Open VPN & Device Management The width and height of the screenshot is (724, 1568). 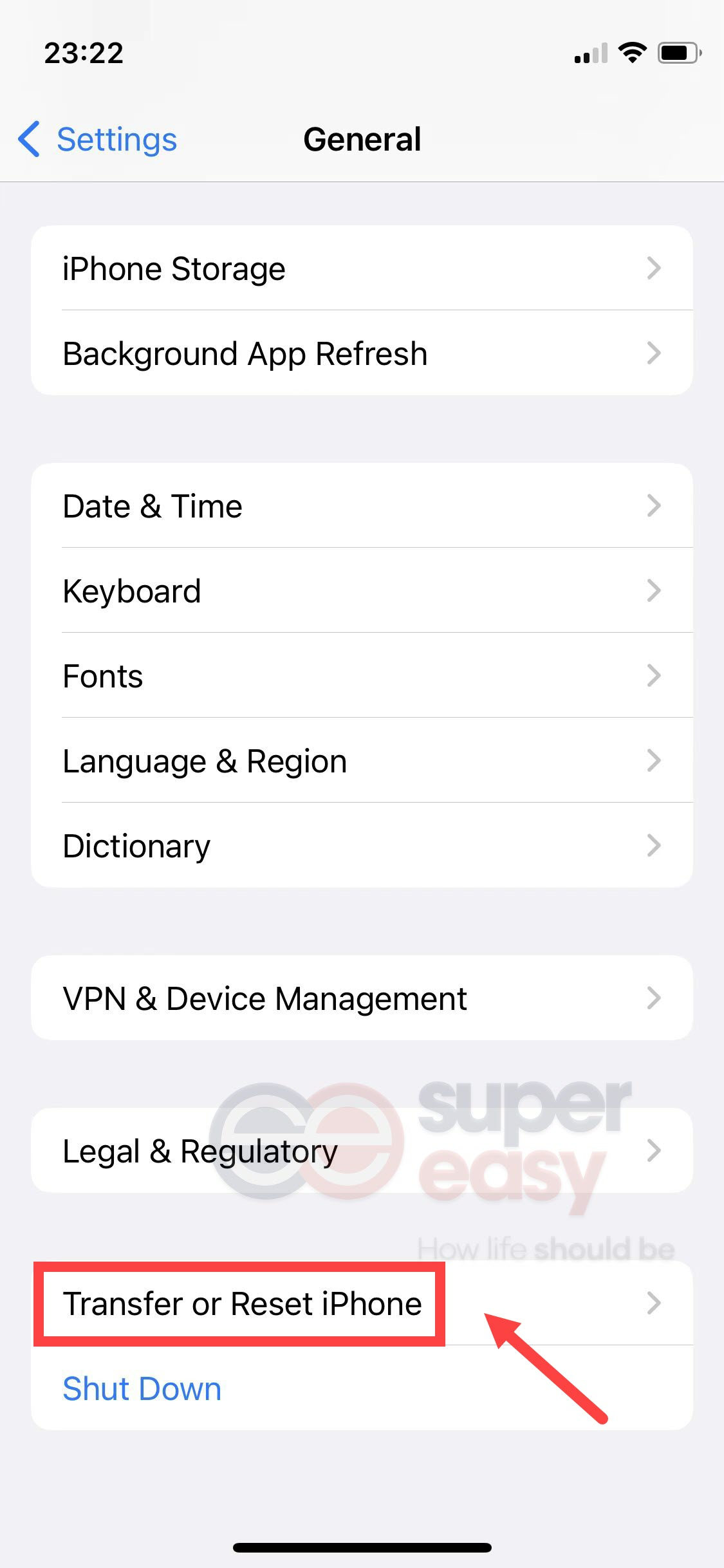click(x=360, y=998)
